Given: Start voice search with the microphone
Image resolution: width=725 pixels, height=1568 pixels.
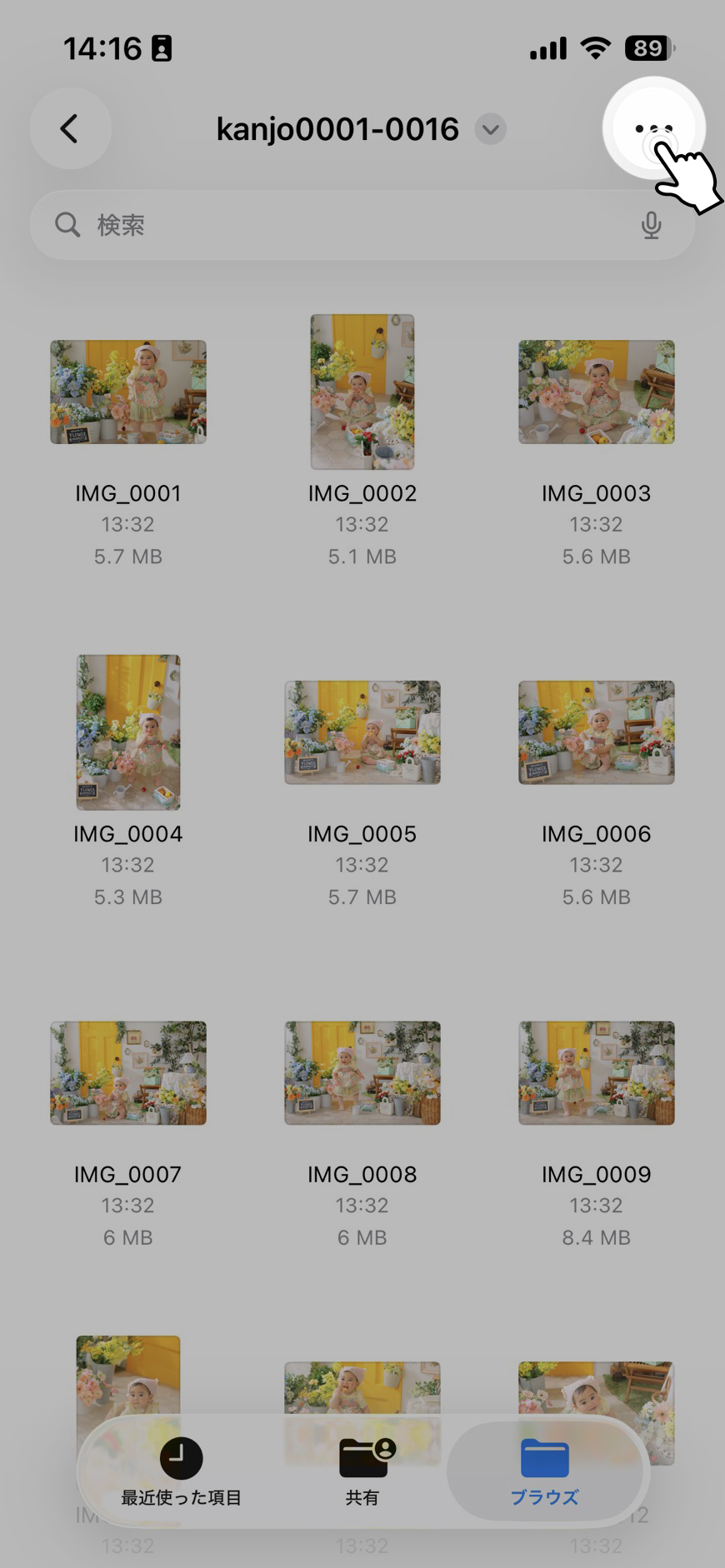Looking at the screenshot, I should [651, 225].
